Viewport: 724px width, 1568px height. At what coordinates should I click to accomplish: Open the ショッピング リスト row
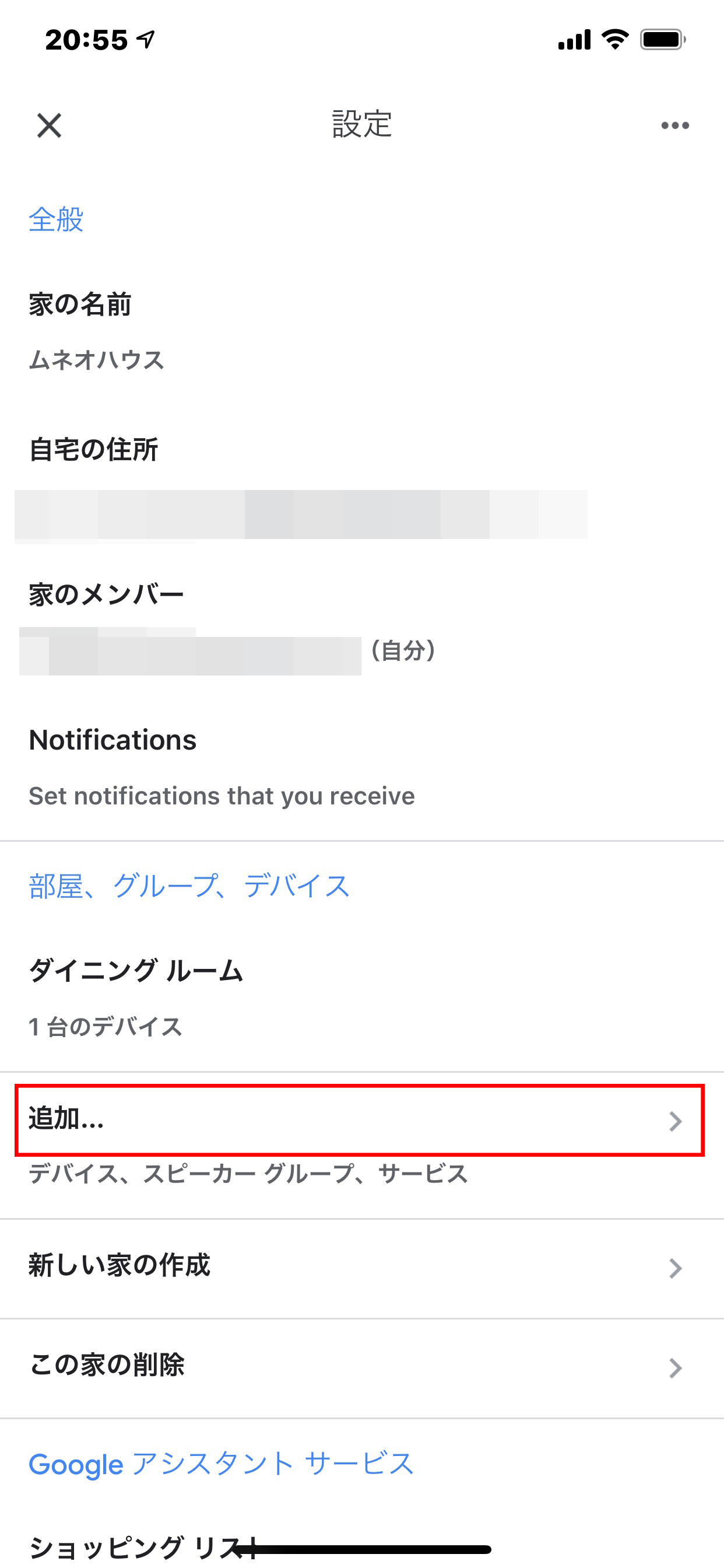(362, 1545)
